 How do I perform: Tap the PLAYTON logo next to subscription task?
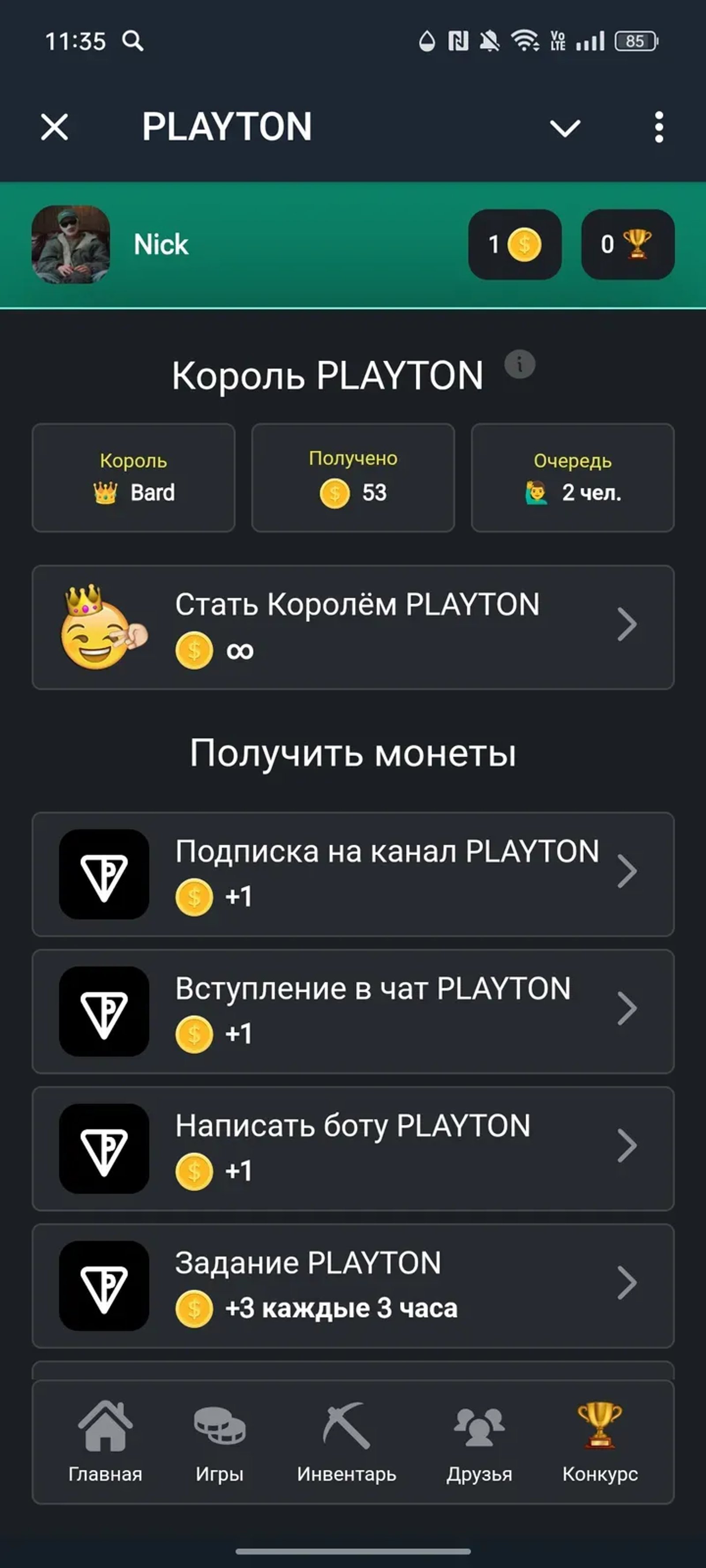(x=104, y=874)
